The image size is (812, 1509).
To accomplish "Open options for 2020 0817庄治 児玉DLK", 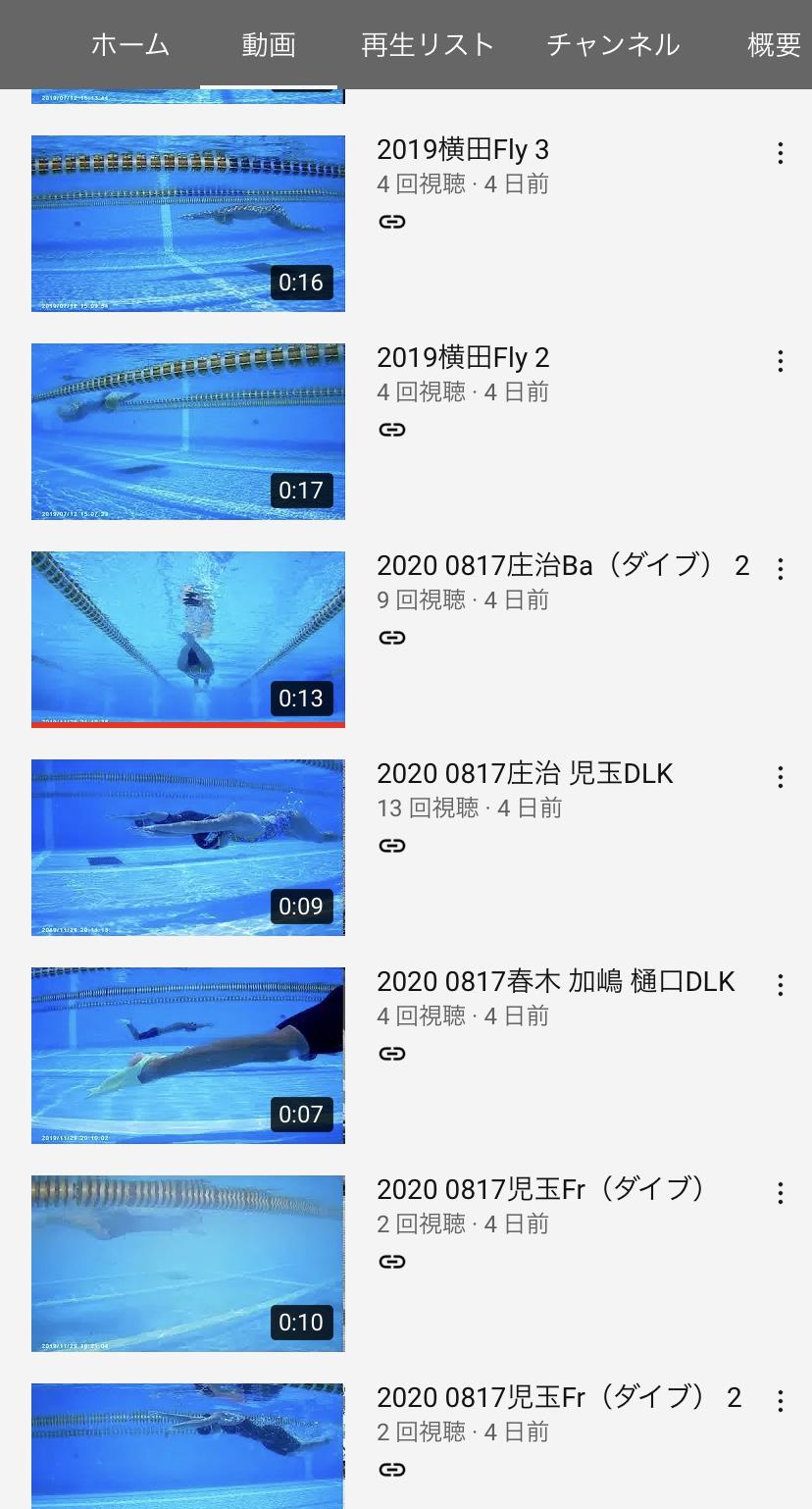I will pos(781,777).
